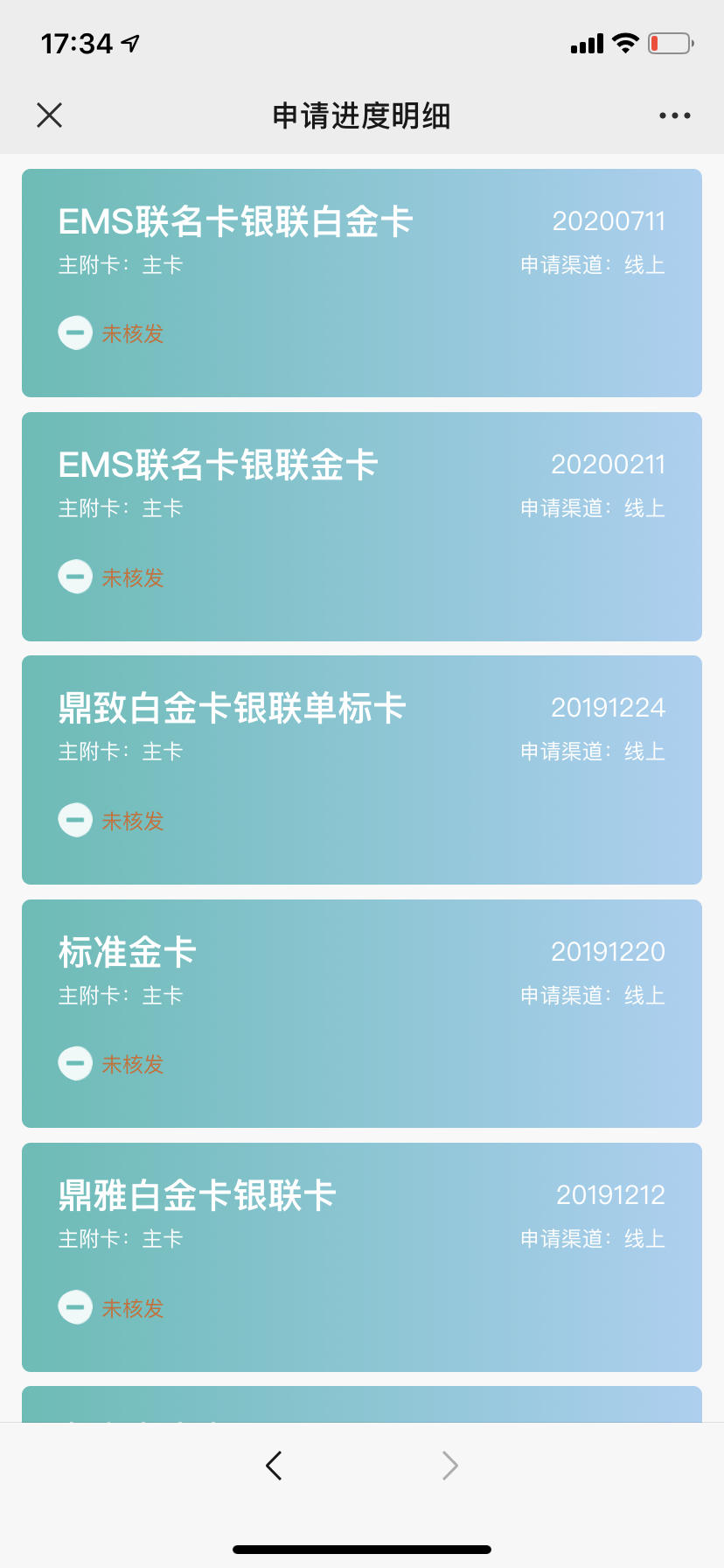Open the three-dot more menu

click(x=675, y=115)
